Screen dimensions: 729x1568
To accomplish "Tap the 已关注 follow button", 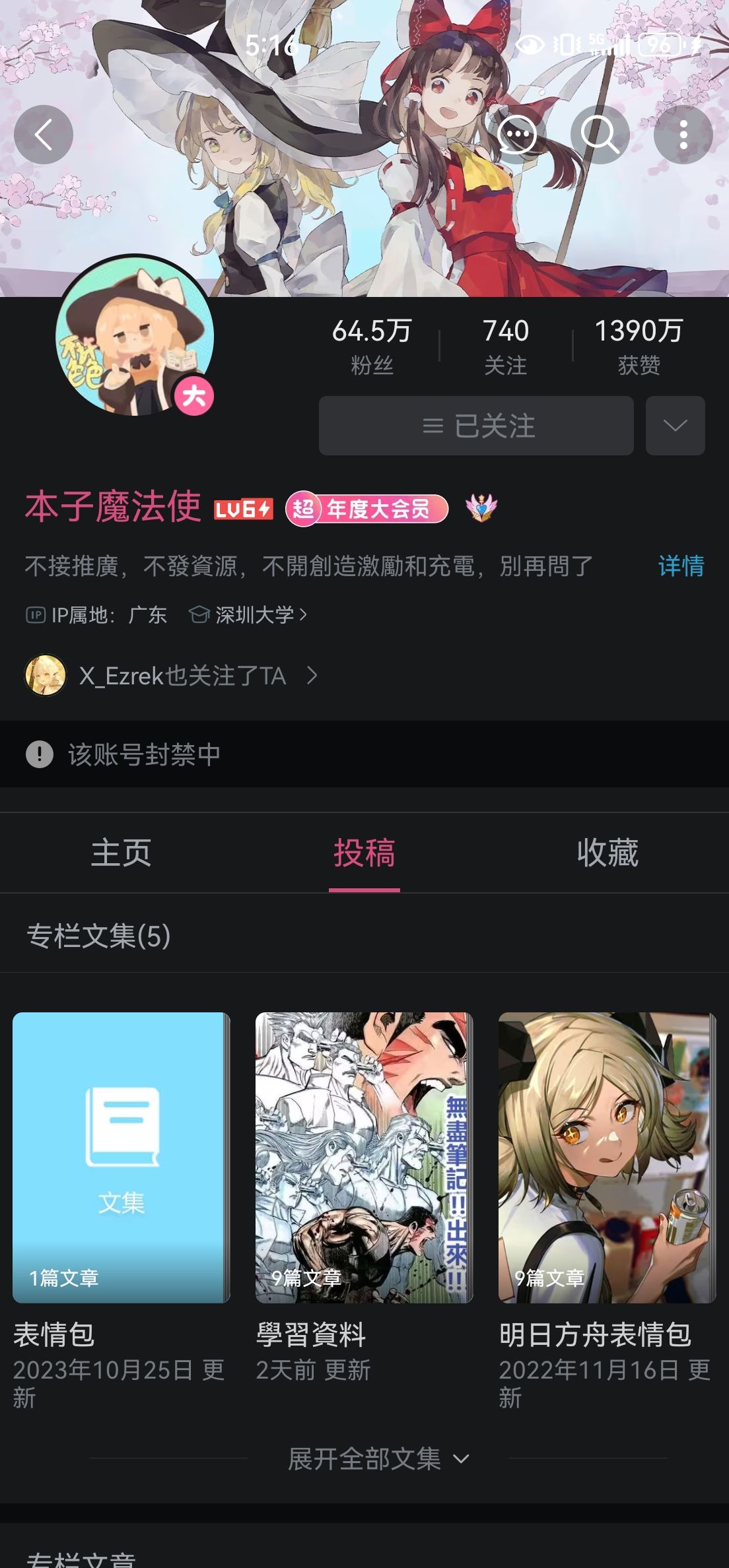I will 476,426.
